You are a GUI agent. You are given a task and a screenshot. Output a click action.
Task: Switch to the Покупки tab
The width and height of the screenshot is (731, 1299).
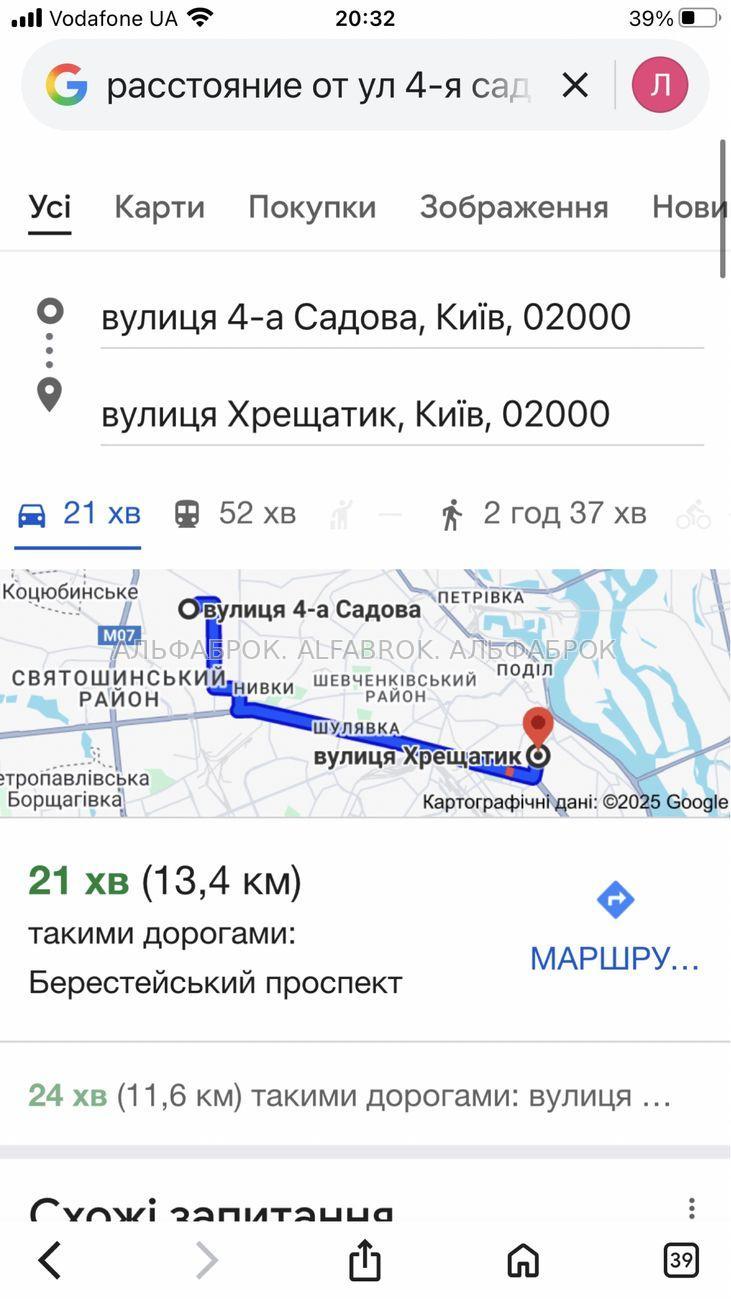312,207
